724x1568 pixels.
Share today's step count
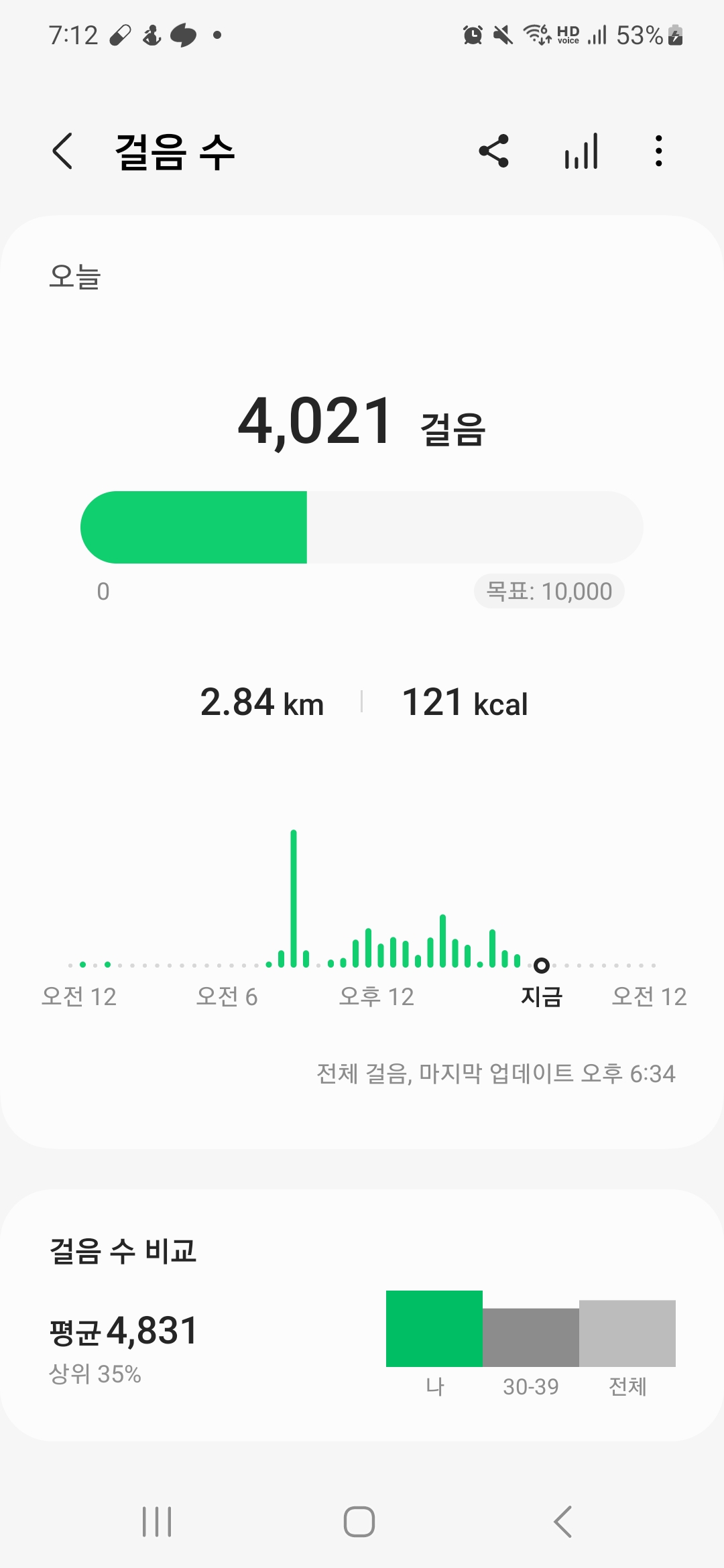pos(494,151)
